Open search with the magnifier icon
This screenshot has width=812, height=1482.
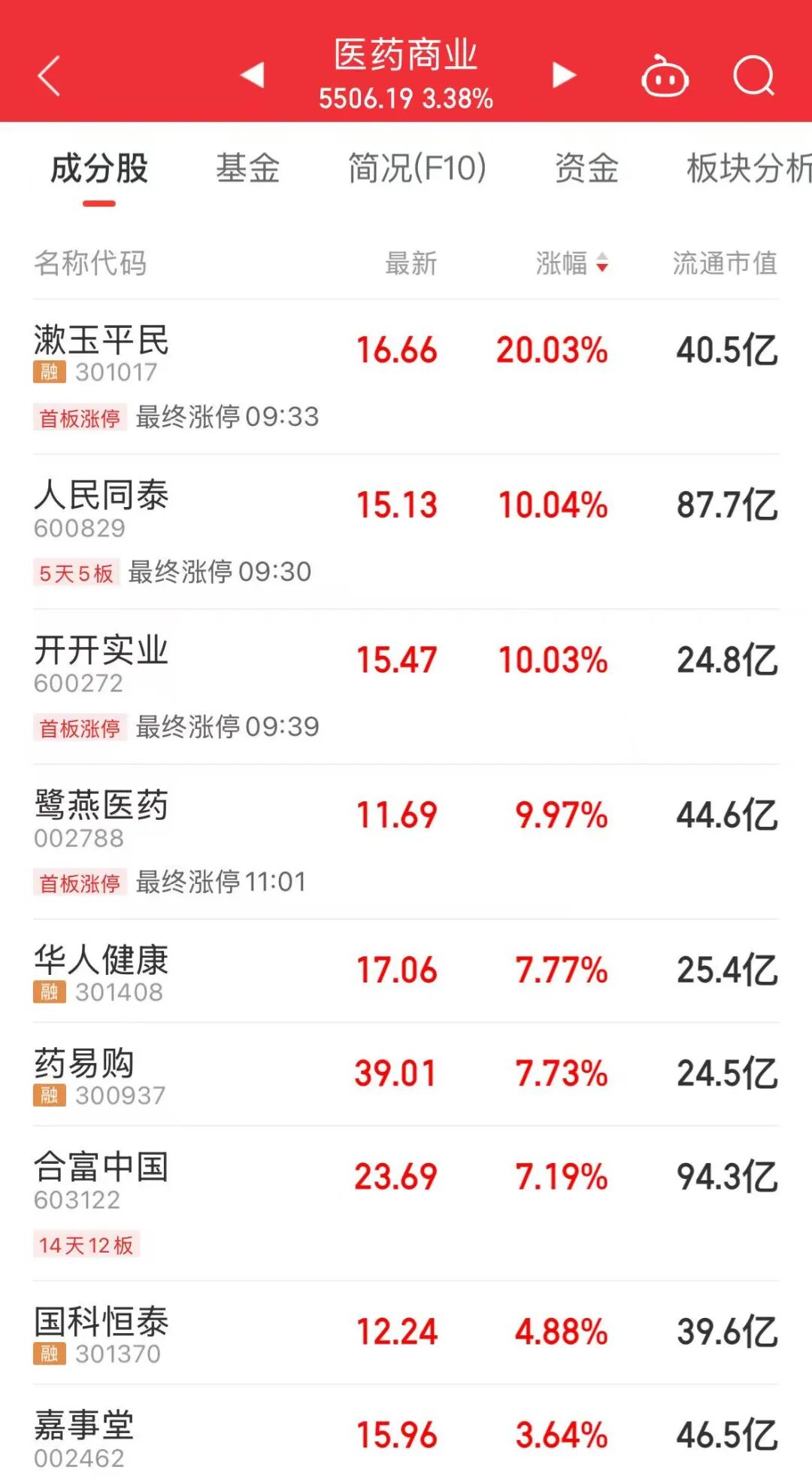click(753, 76)
